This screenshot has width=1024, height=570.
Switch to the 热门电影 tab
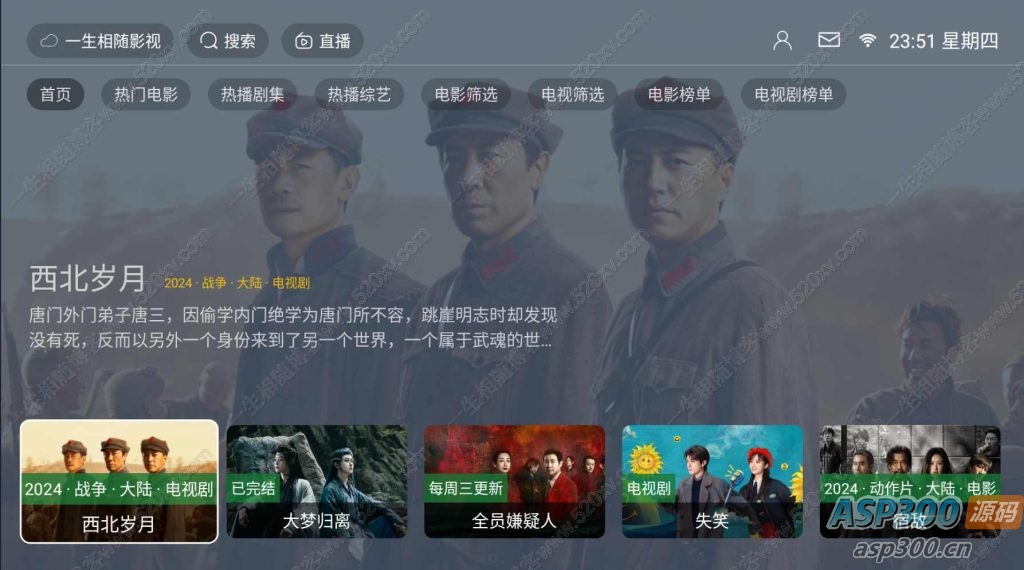tap(146, 95)
